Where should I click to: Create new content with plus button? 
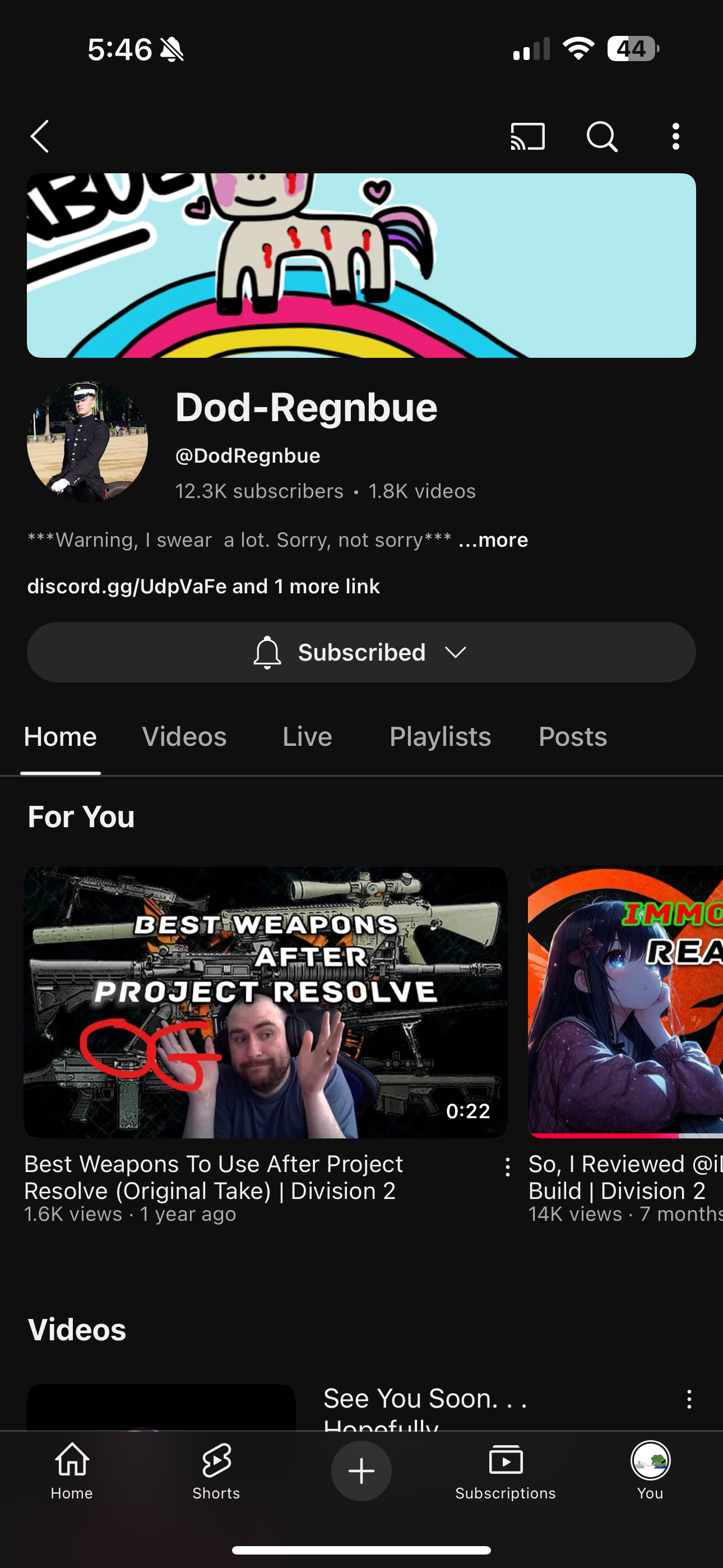coord(361,1470)
